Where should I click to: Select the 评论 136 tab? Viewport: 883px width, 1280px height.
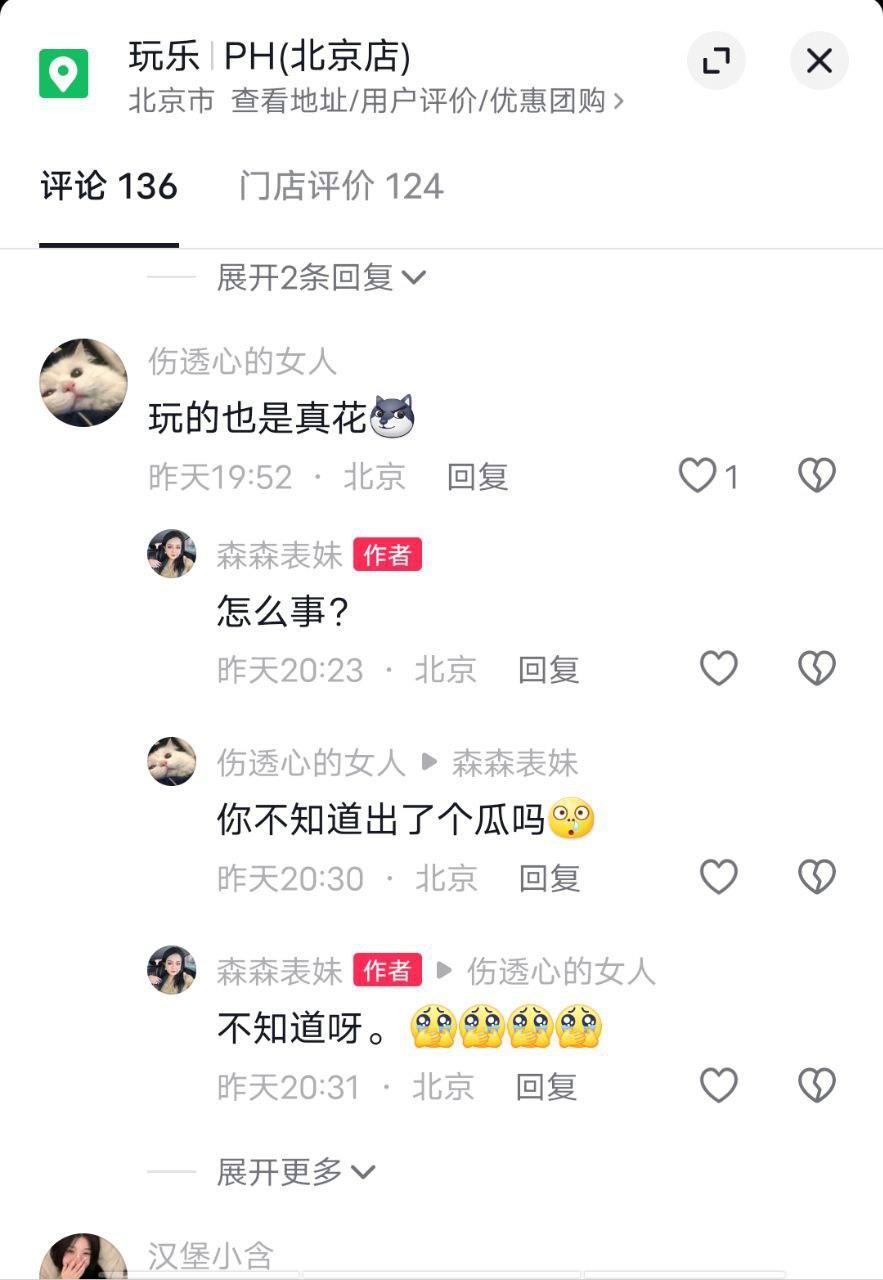click(109, 187)
